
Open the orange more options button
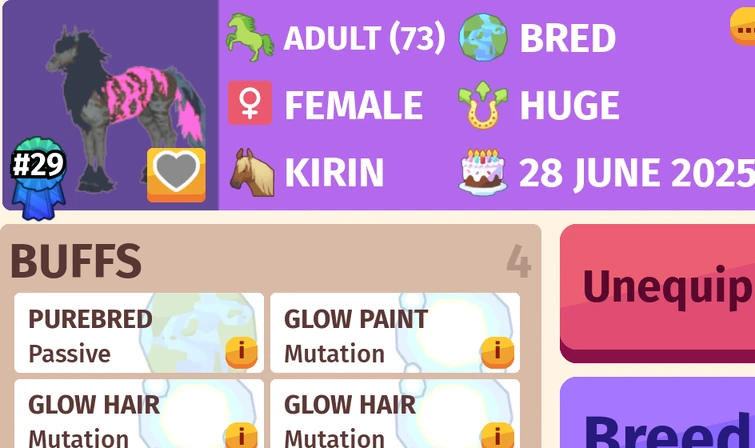tap(743, 28)
